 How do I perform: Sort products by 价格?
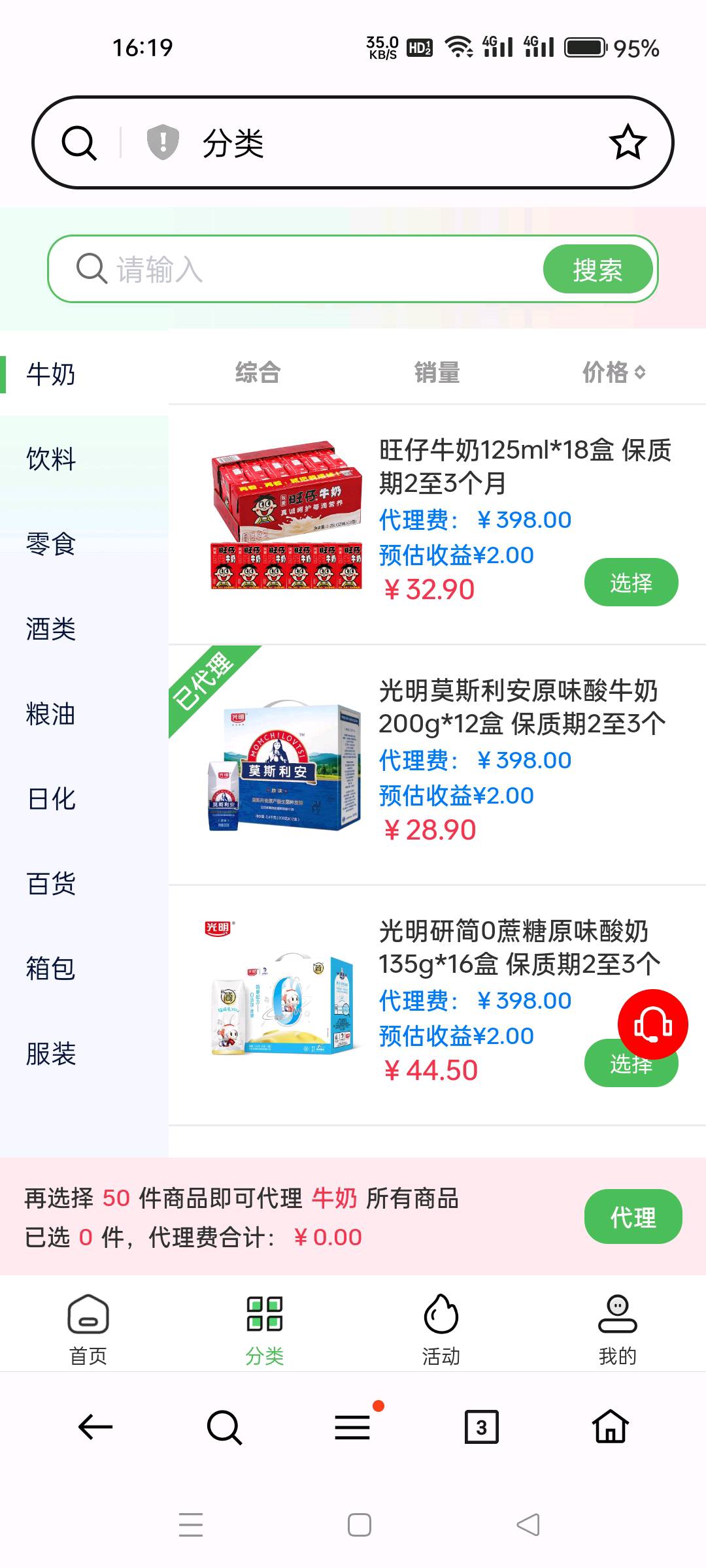(613, 372)
